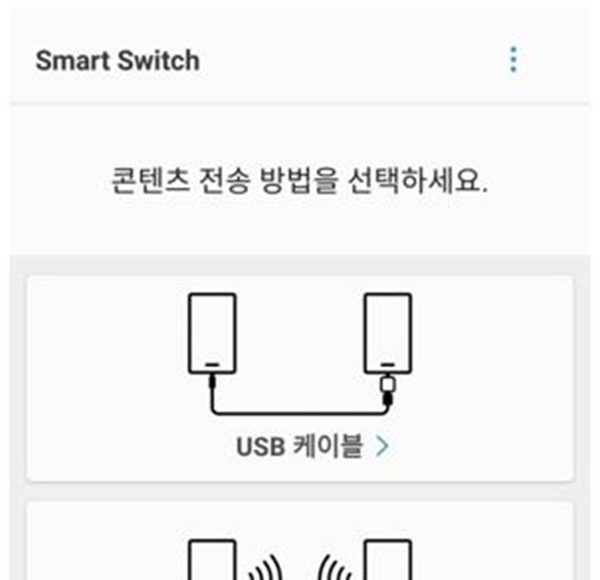Open the Smart Switch overflow menu
The height and width of the screenshot is (580, 600).
pyautogui.click(x=513, y=60)
